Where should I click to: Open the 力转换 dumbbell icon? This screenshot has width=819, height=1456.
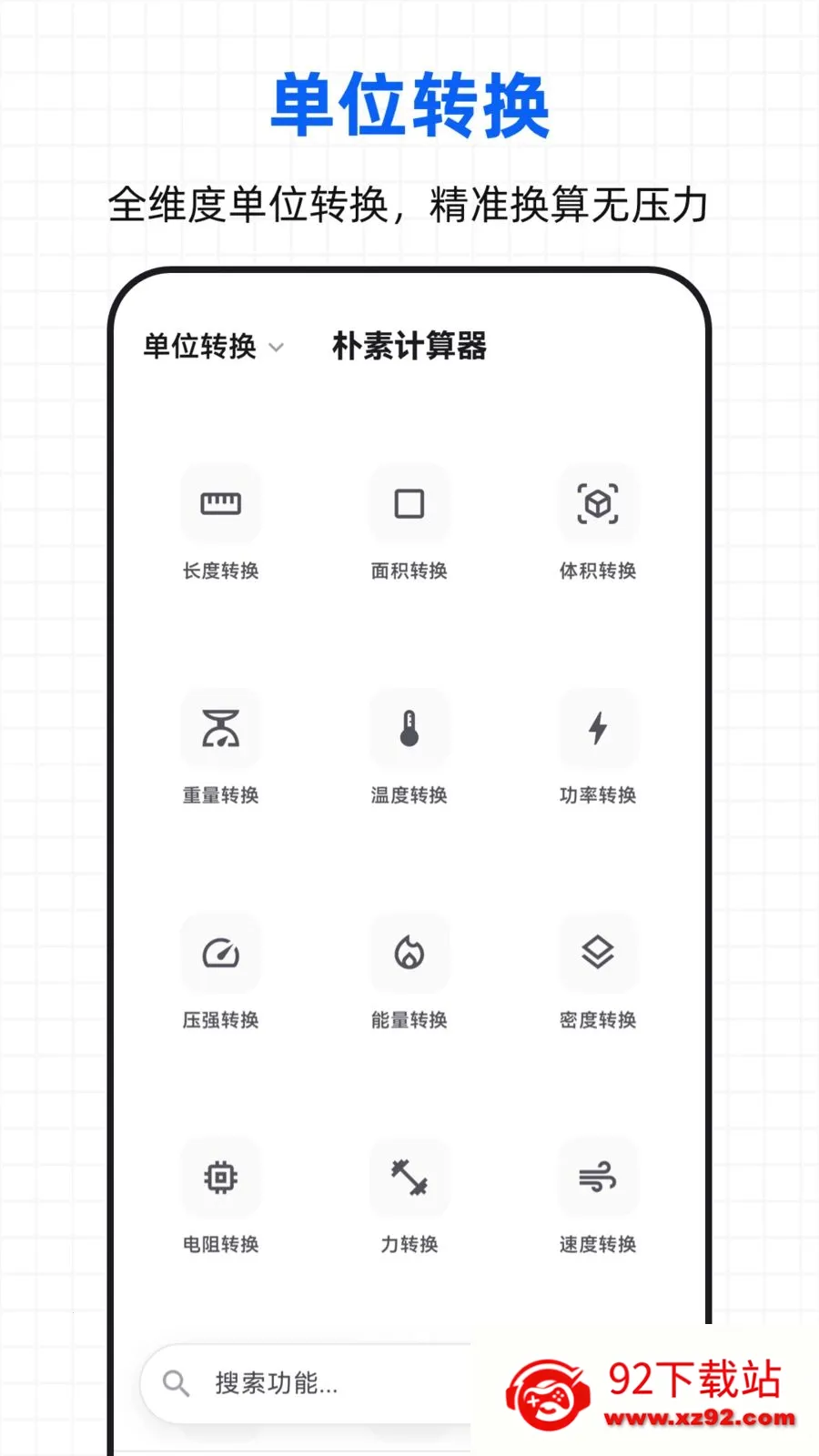coord(409,1177)
